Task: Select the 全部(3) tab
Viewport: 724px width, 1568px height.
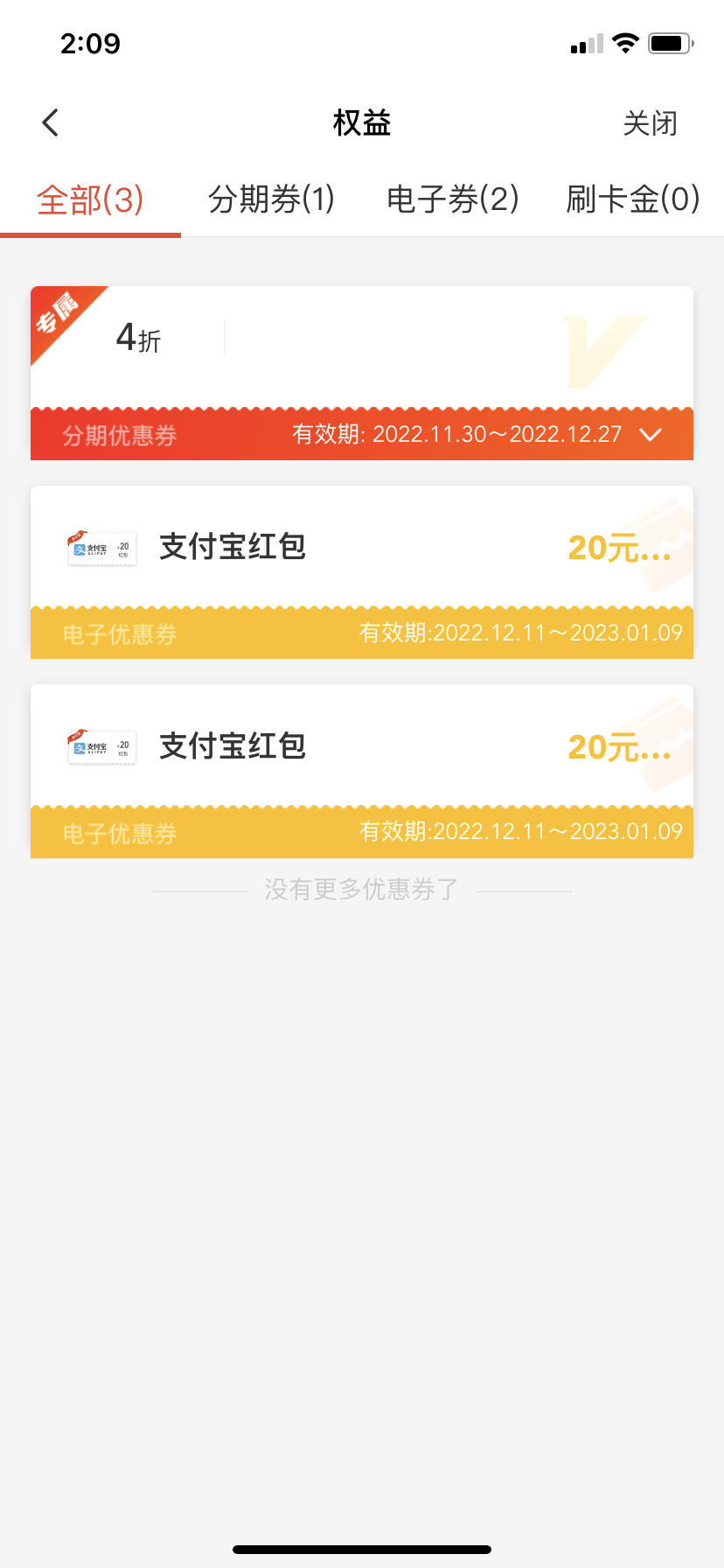Action: tap(90, 199)
